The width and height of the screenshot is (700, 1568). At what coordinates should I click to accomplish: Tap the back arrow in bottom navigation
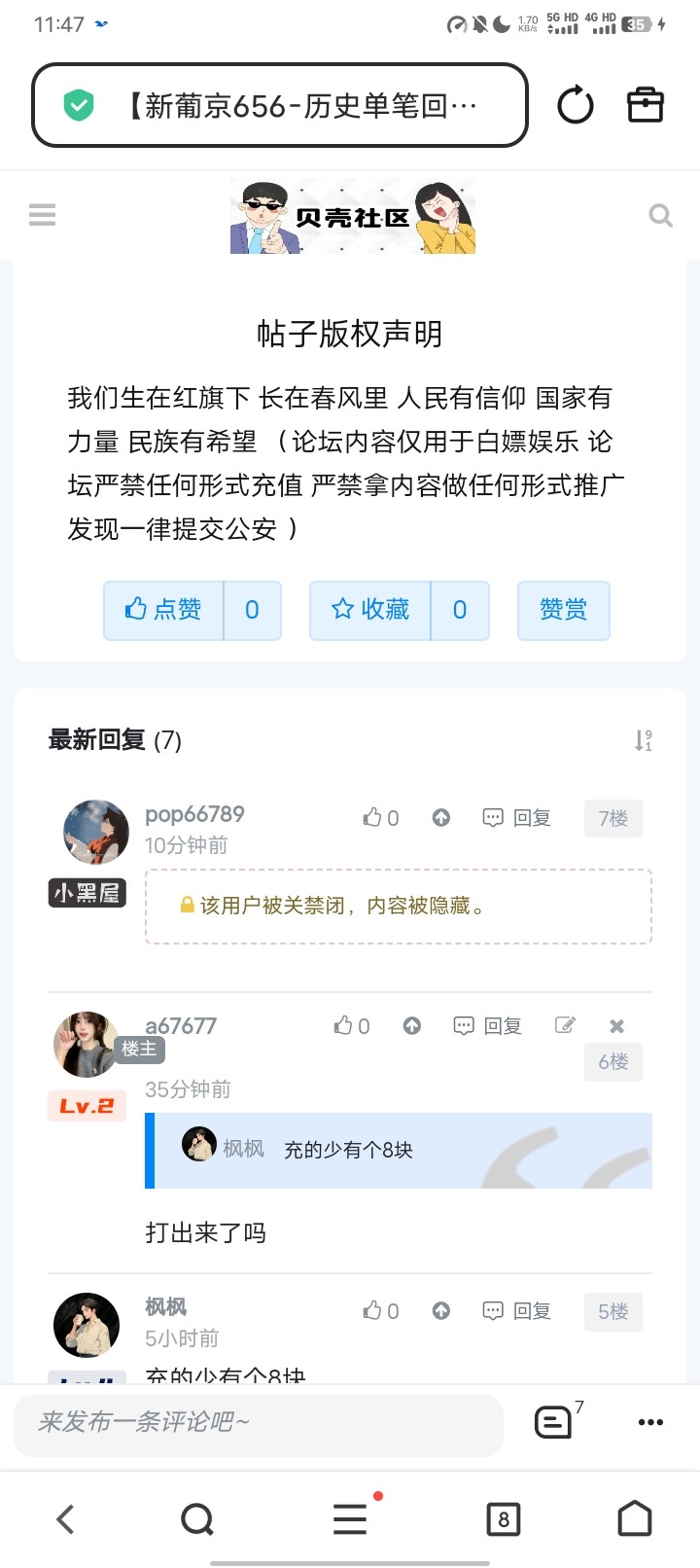(64, 1517)
